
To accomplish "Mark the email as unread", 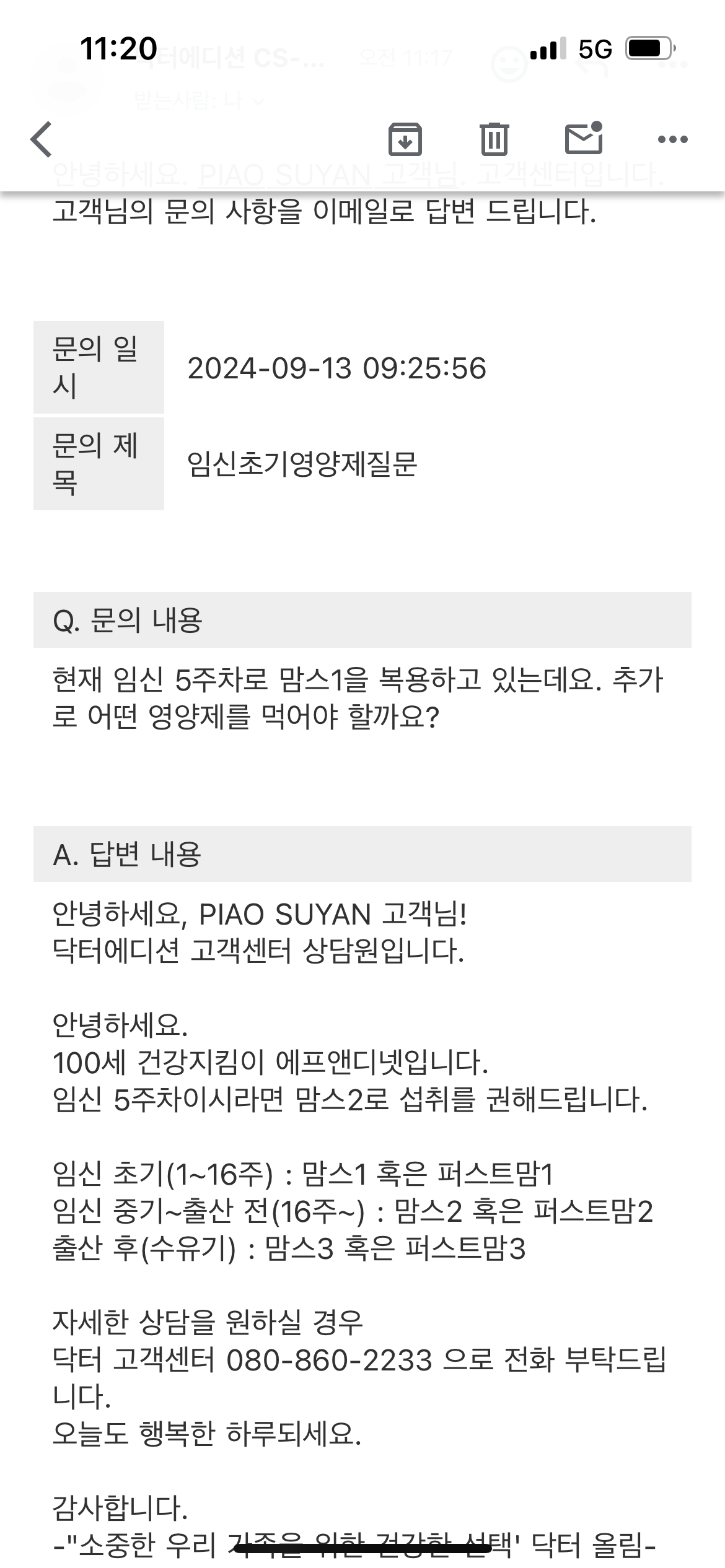I will coord(584,137).
